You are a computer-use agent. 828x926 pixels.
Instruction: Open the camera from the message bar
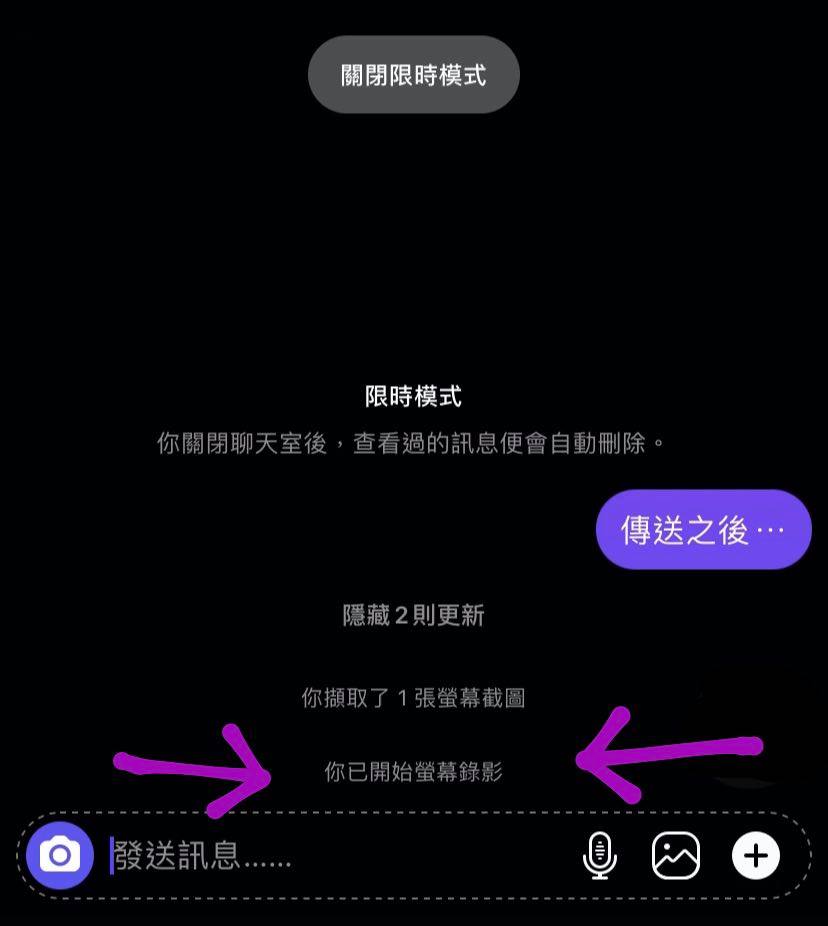[x=60, y=855]
